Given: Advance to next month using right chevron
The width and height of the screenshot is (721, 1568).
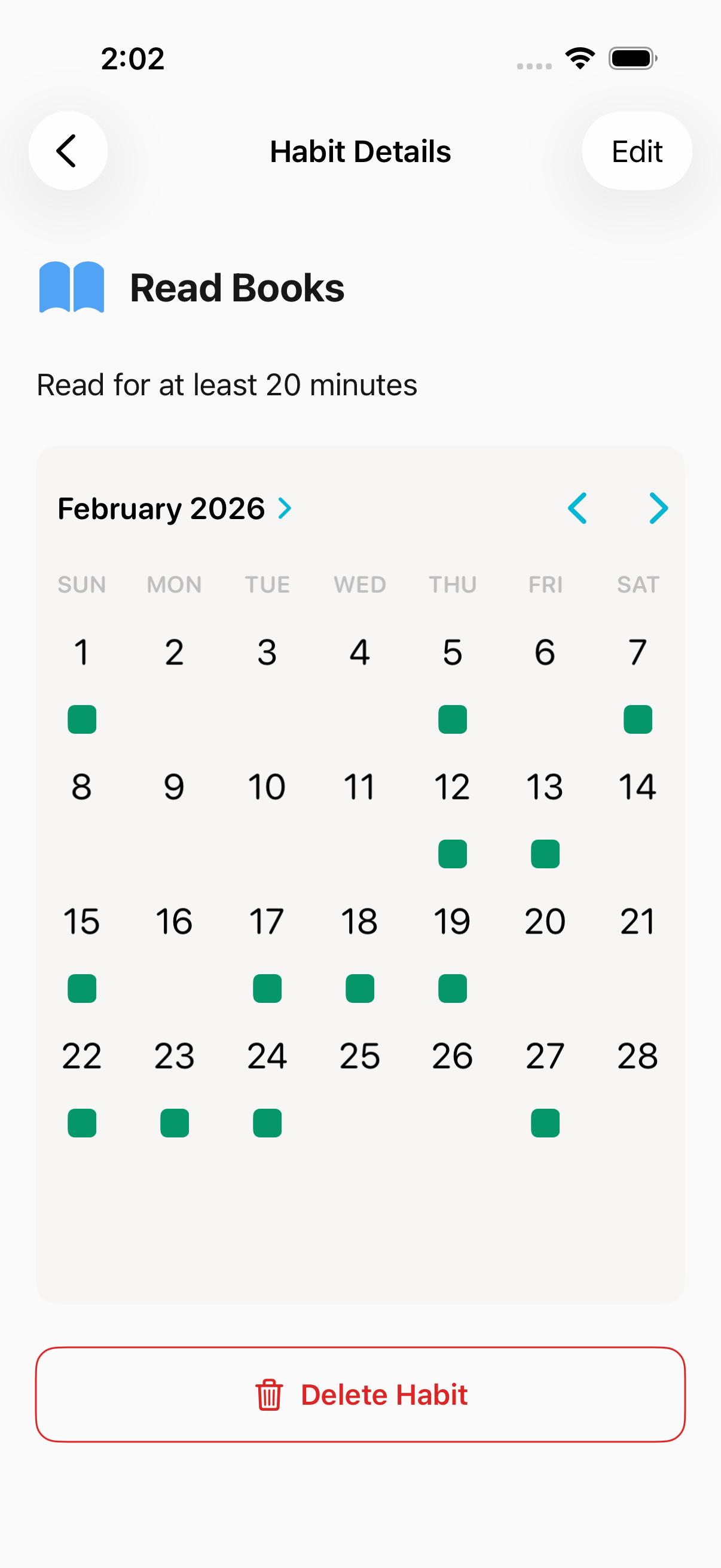Looking at the screenshot, I should (x=659, y=508).
